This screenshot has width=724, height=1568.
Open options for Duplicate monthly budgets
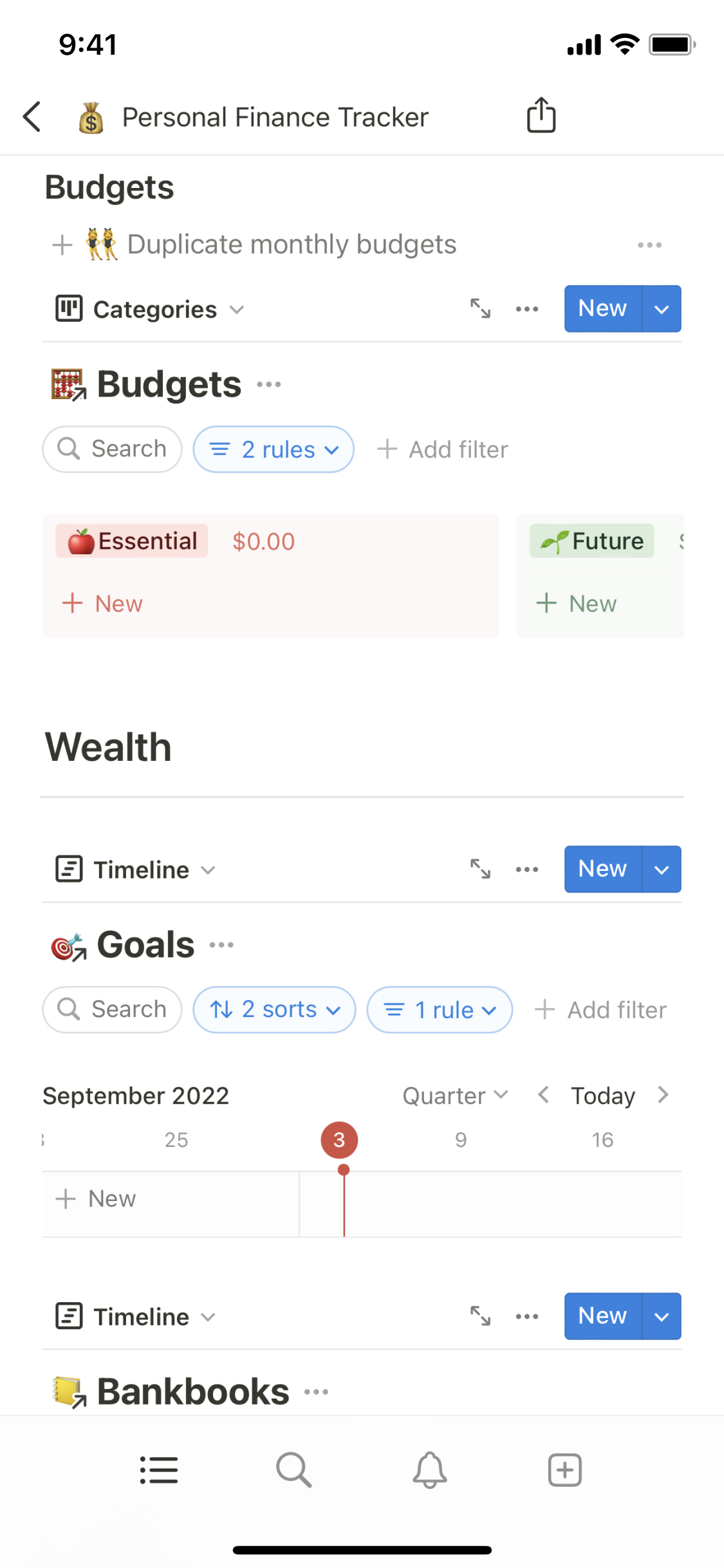(x=649, y=245)
